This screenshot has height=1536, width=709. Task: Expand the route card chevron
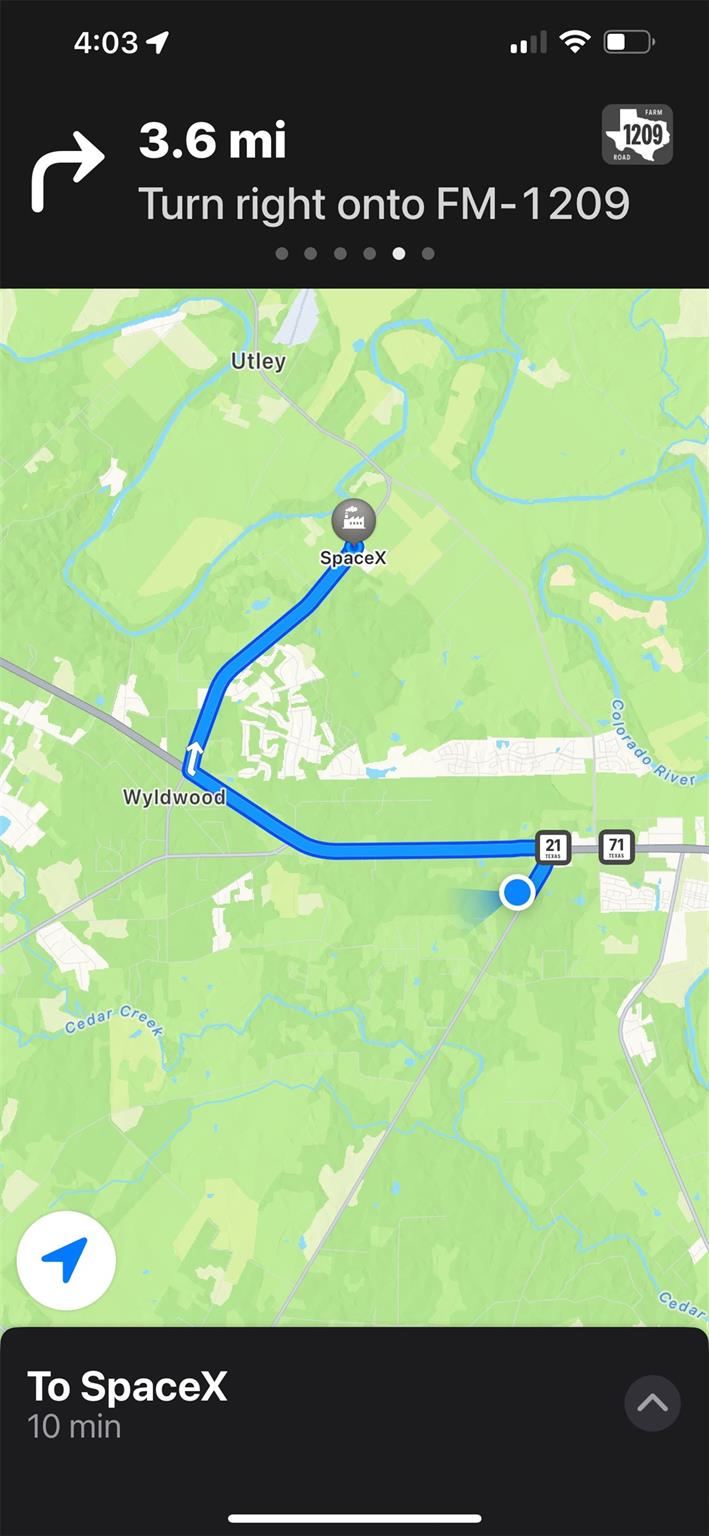tap(652, 1403)
